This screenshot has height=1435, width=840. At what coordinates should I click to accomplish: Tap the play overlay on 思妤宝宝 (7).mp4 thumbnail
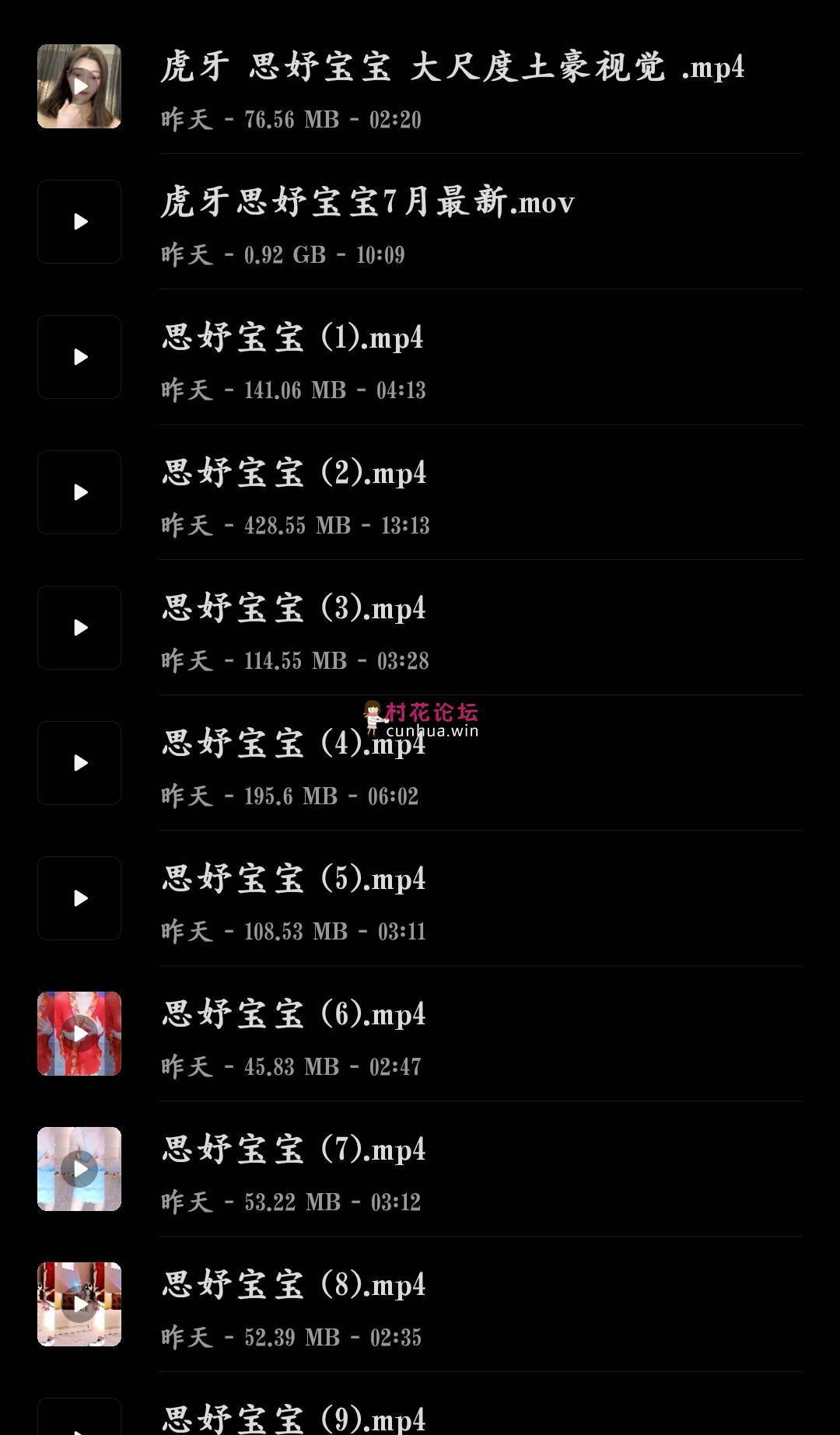79,1169
